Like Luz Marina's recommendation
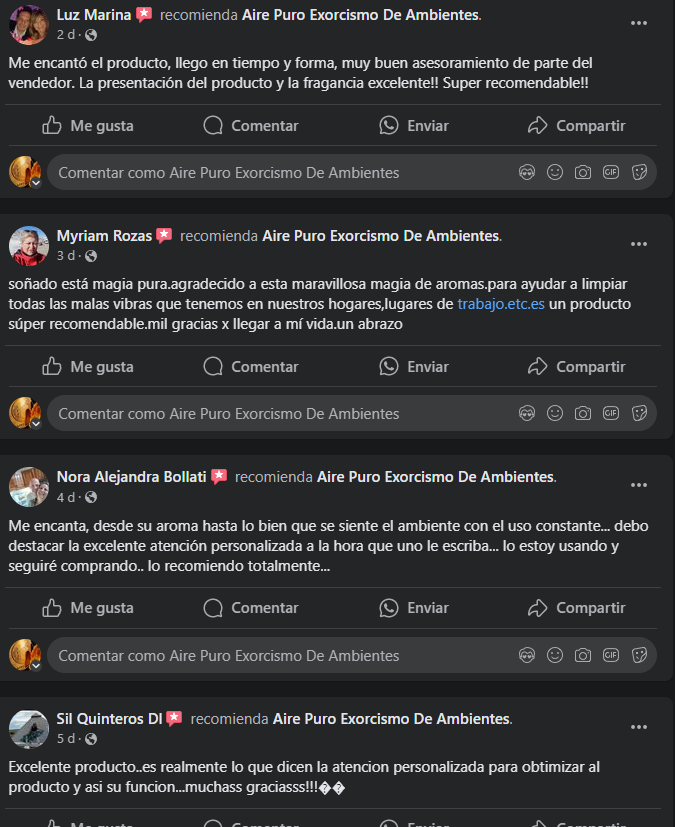The image size is (675, 827). click(88, 126)
